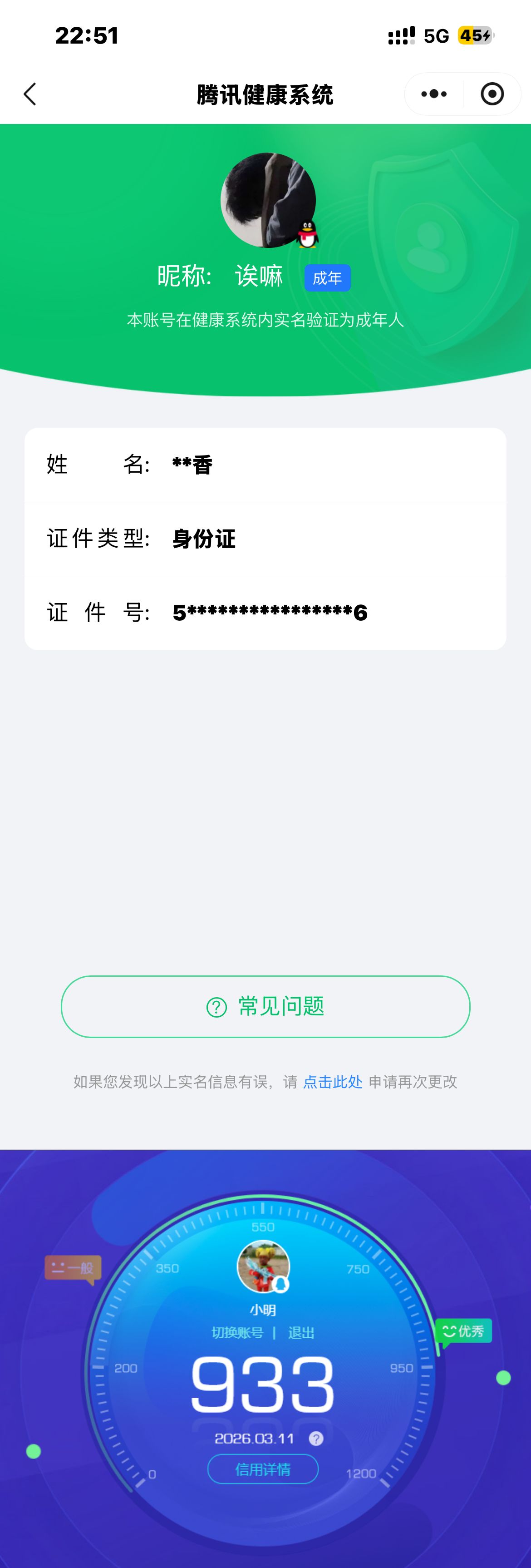Tap the 点击此处 link to change real-name info

[332, 1082]
